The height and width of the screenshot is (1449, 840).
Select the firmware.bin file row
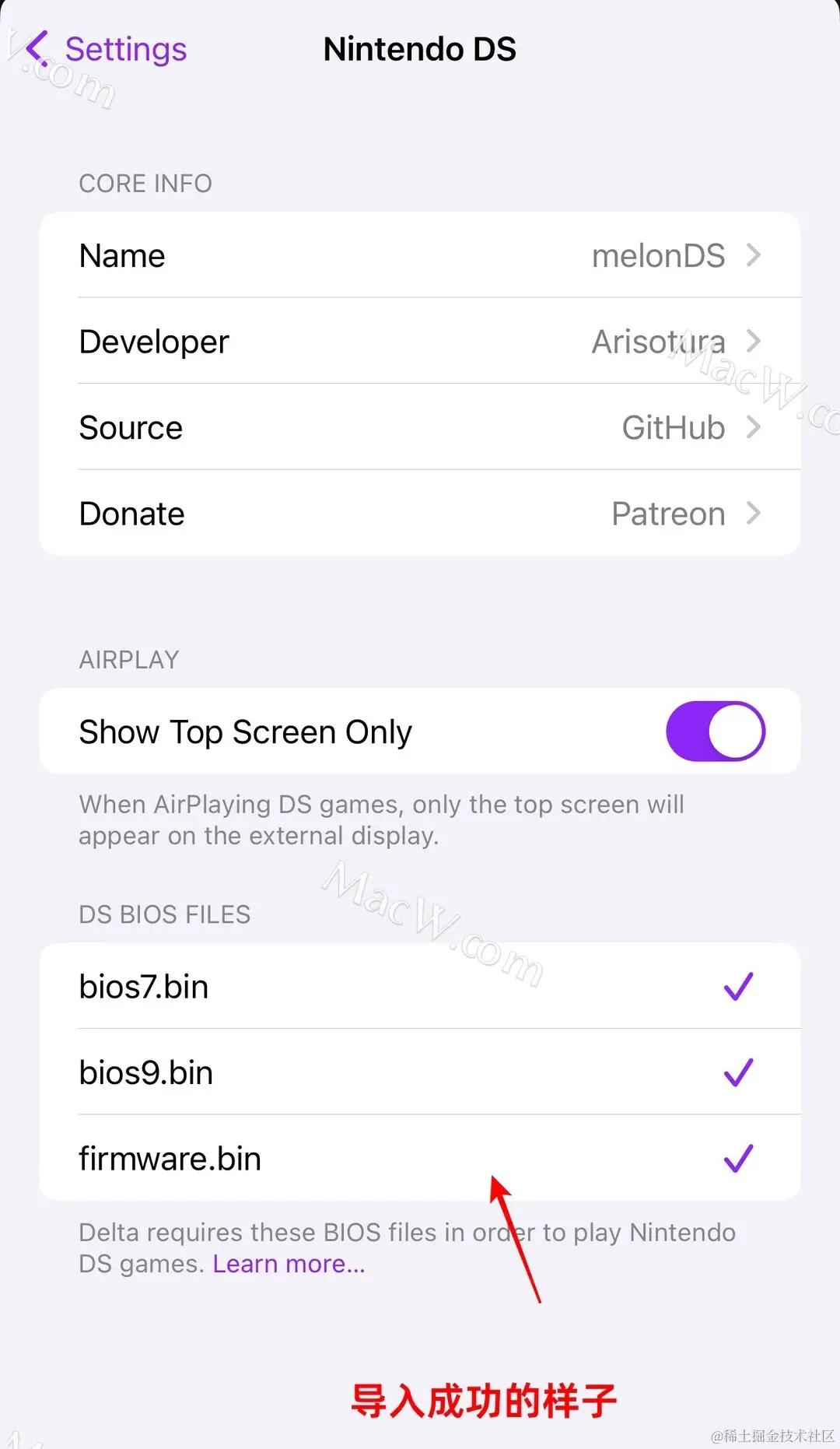click(x=420, y=1159)
